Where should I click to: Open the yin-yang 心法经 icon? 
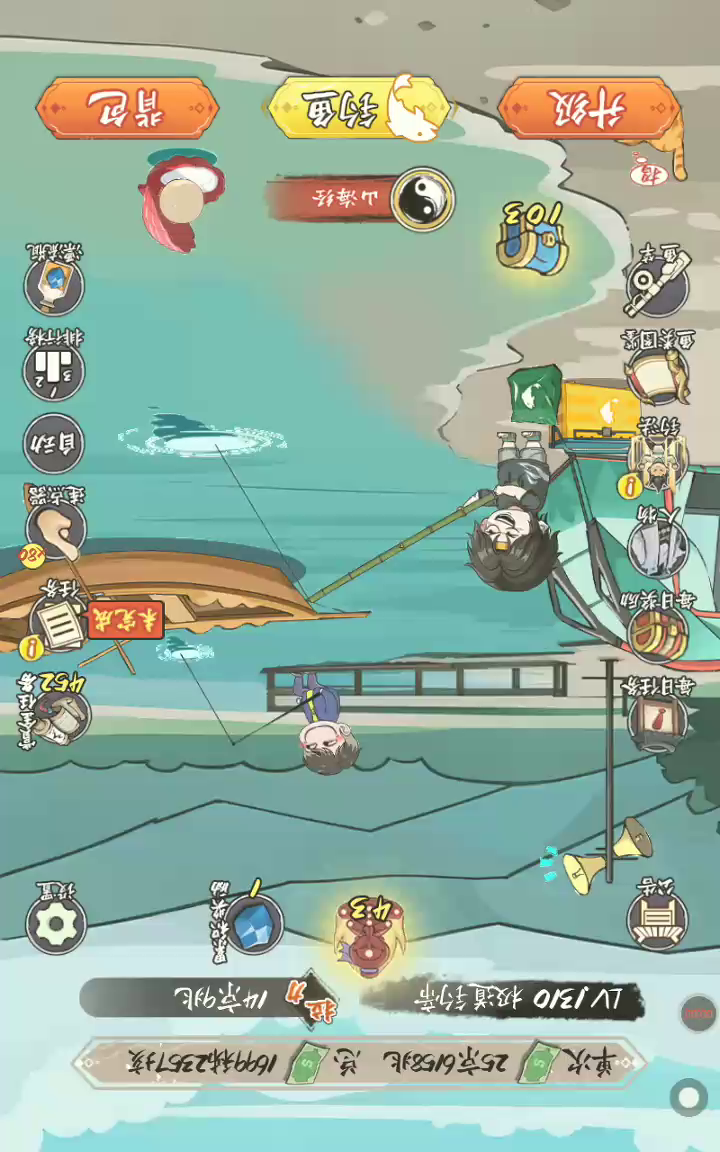tap(421, 199)
